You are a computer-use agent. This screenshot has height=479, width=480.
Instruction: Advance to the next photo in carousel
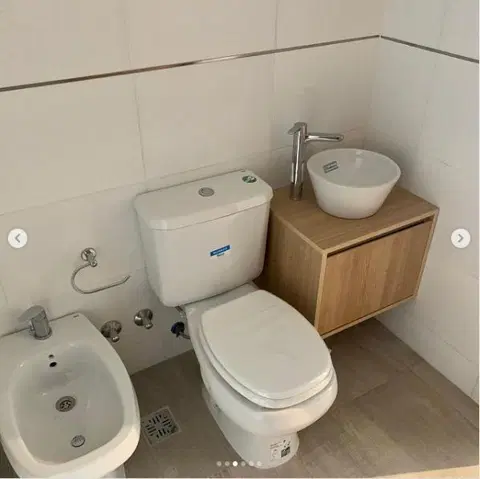[x=461, y=238]
